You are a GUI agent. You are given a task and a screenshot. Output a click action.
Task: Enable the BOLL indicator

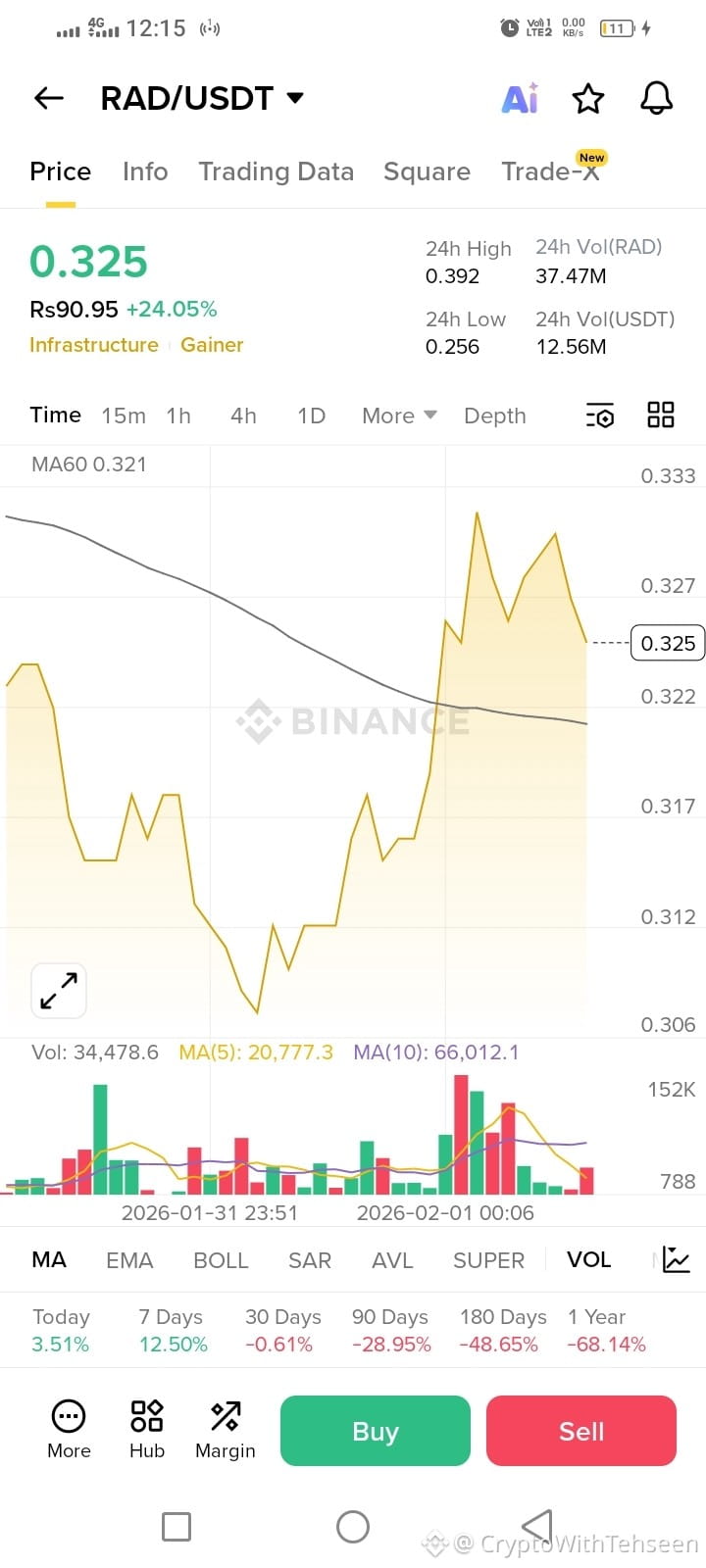[x=221, y=1260]
